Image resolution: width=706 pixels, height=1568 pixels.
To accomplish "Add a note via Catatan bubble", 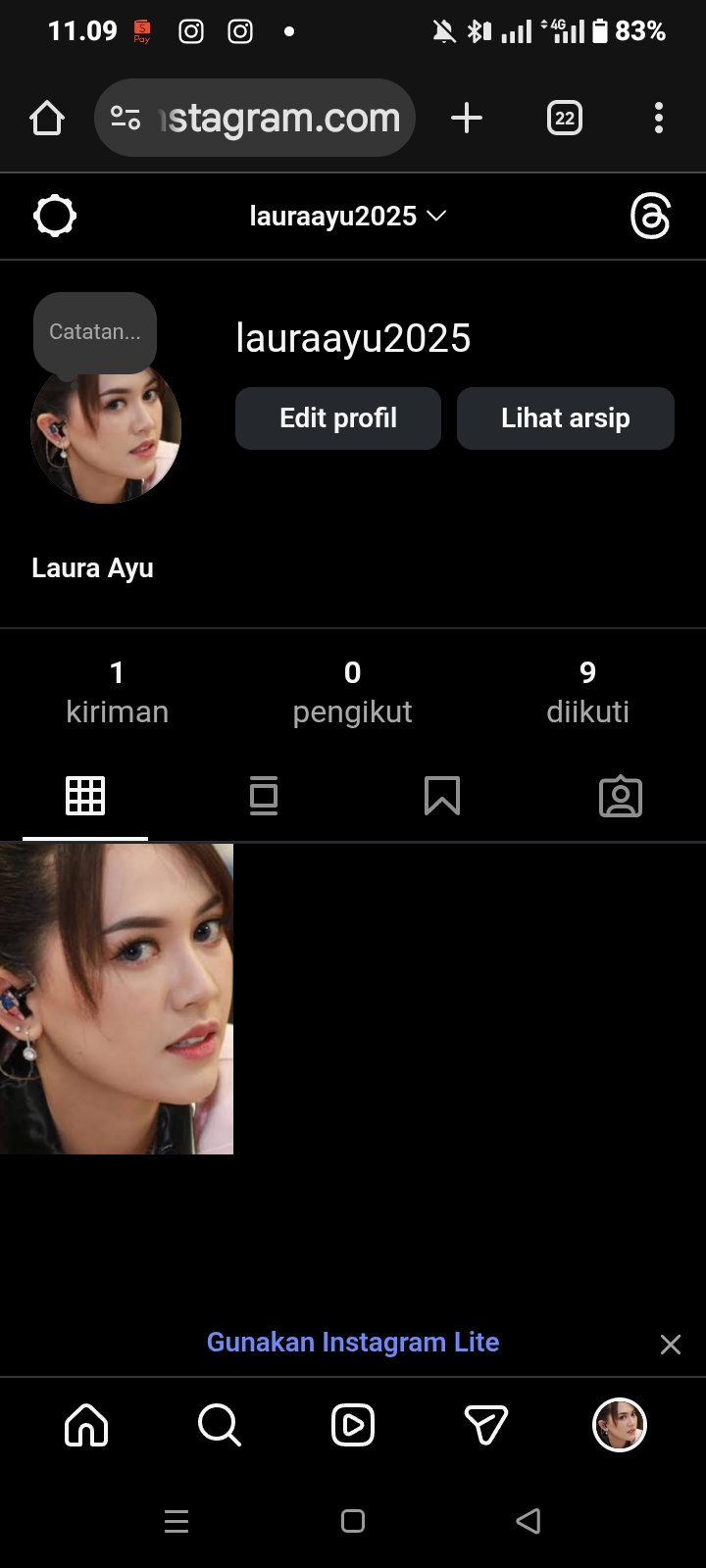I will click(95, 332).
